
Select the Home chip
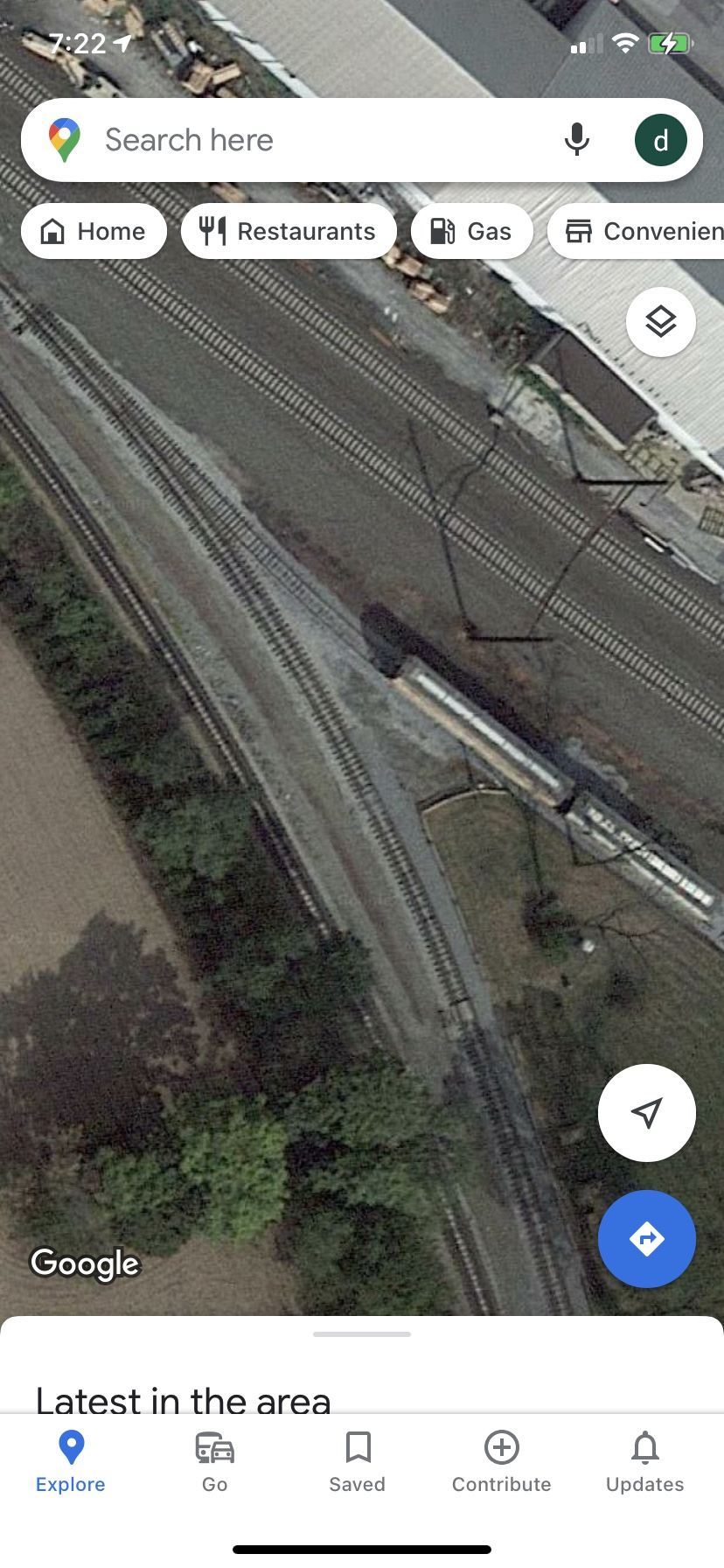[94, 231]
